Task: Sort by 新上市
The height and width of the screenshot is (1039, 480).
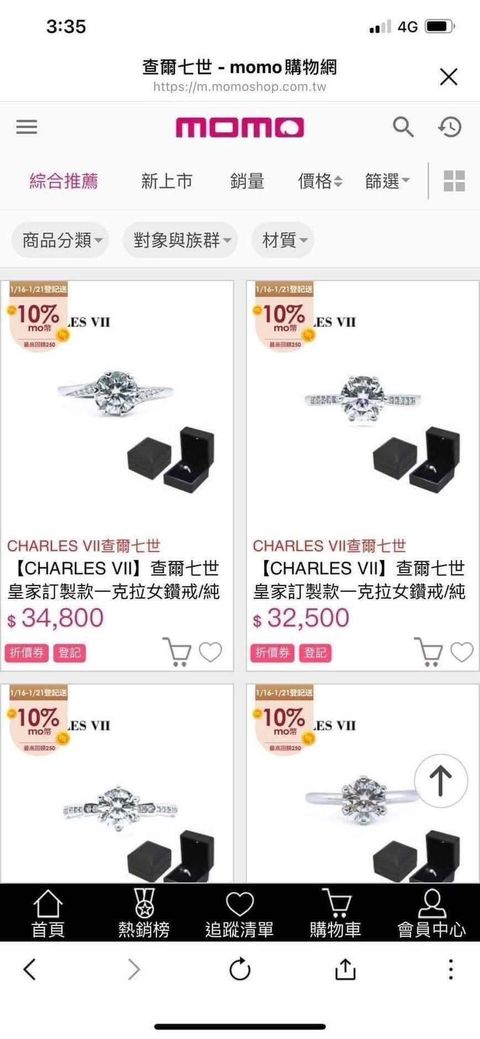Action: [x=166, y=181]
